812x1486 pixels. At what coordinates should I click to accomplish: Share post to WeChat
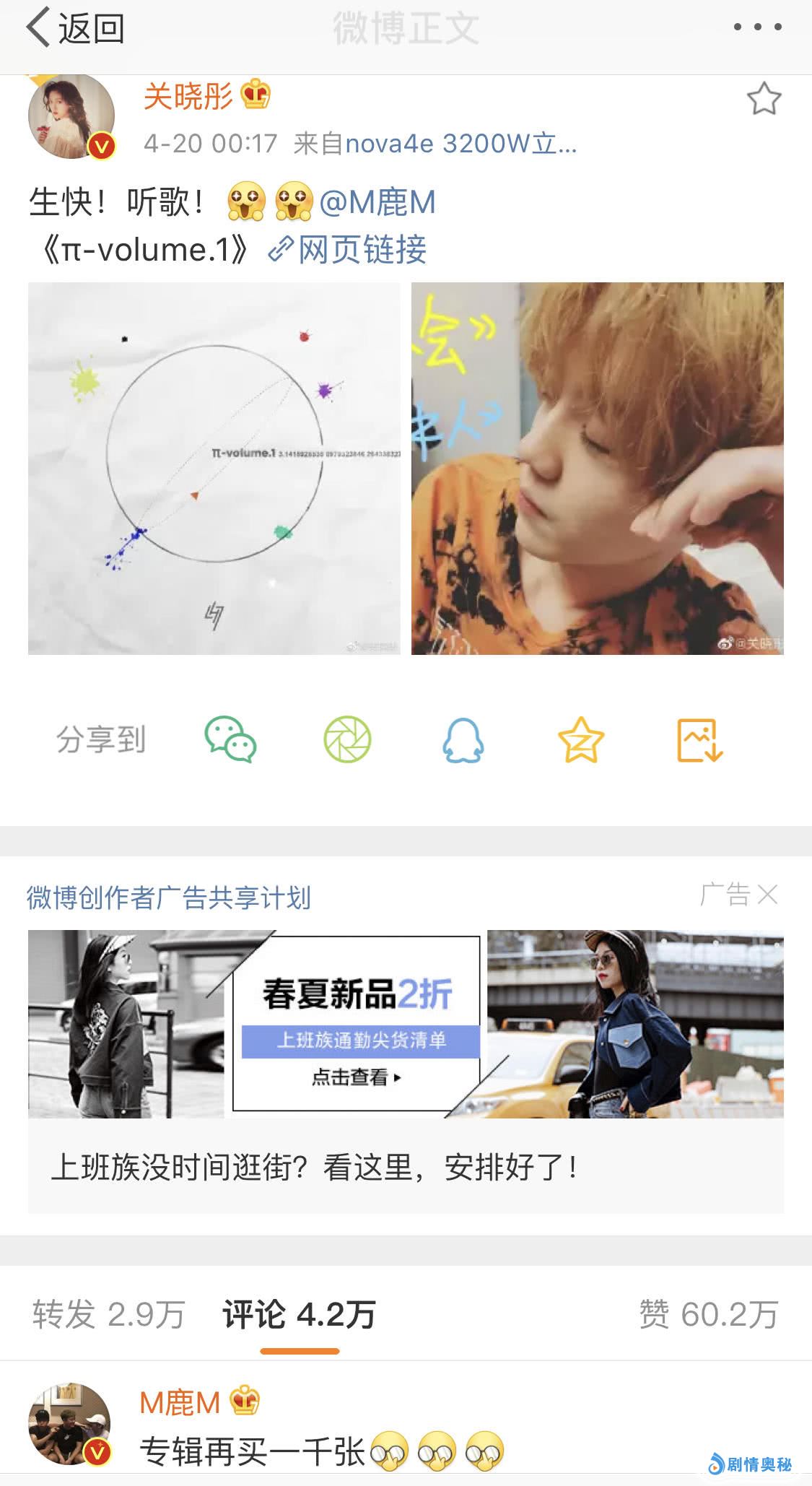click(230, 739)
